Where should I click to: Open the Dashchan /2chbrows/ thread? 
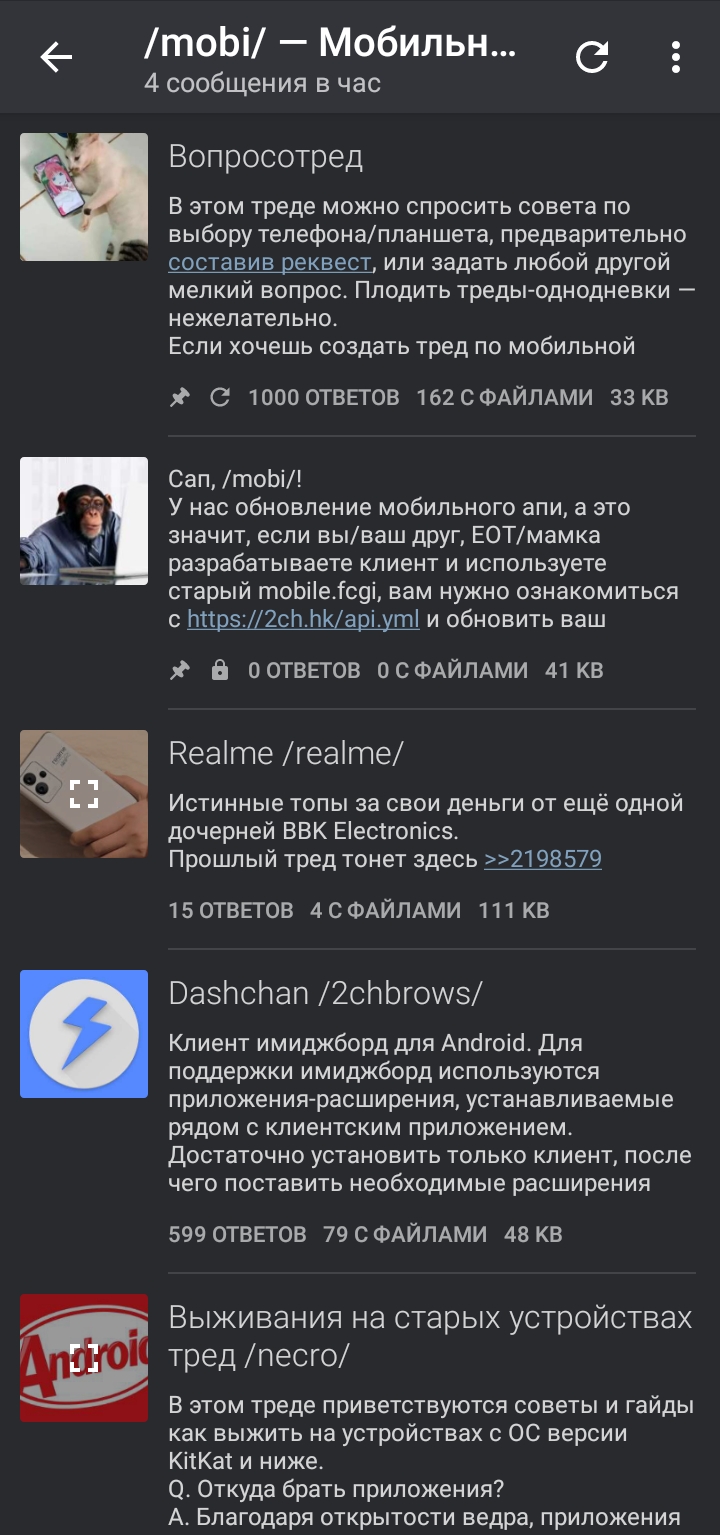coord(326,993)
